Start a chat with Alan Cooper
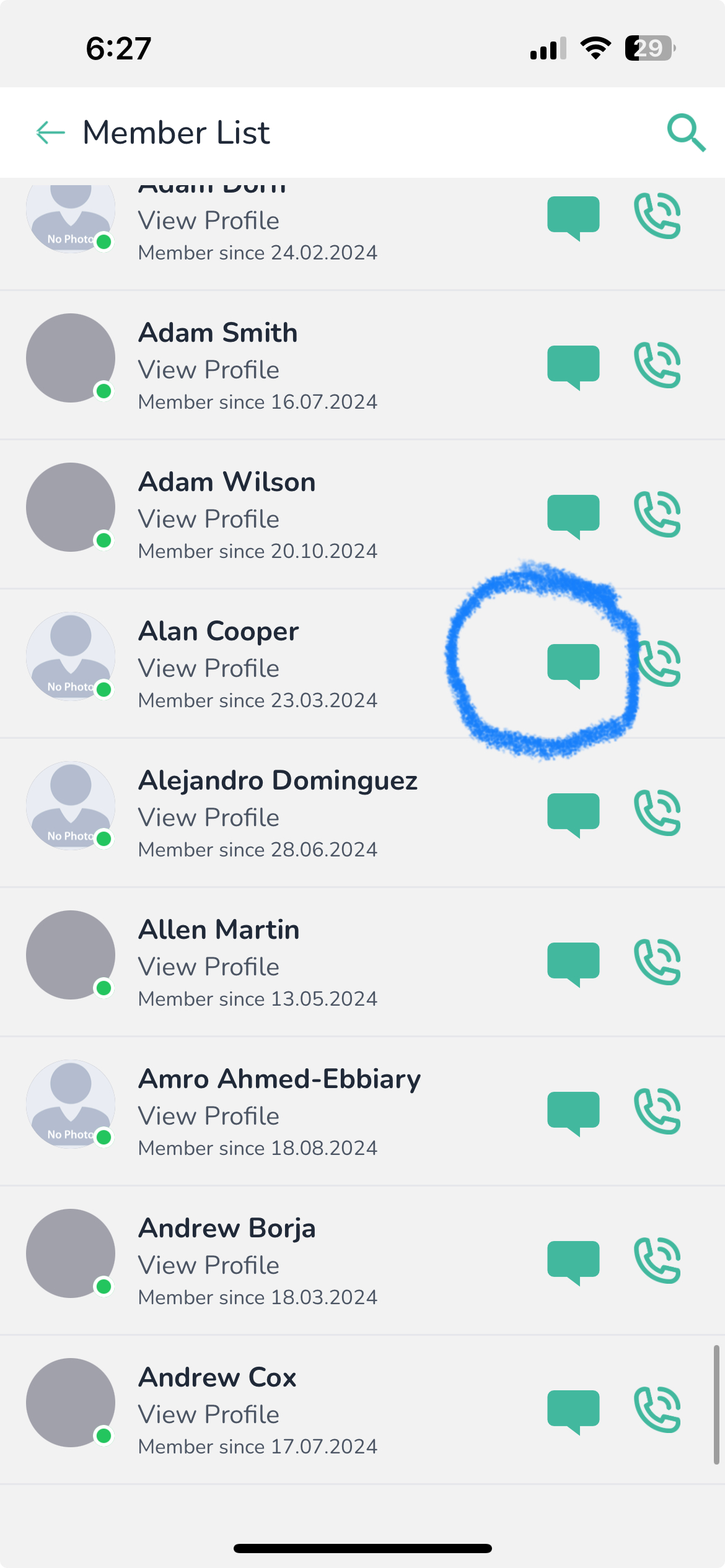 [x=573, y=664]
